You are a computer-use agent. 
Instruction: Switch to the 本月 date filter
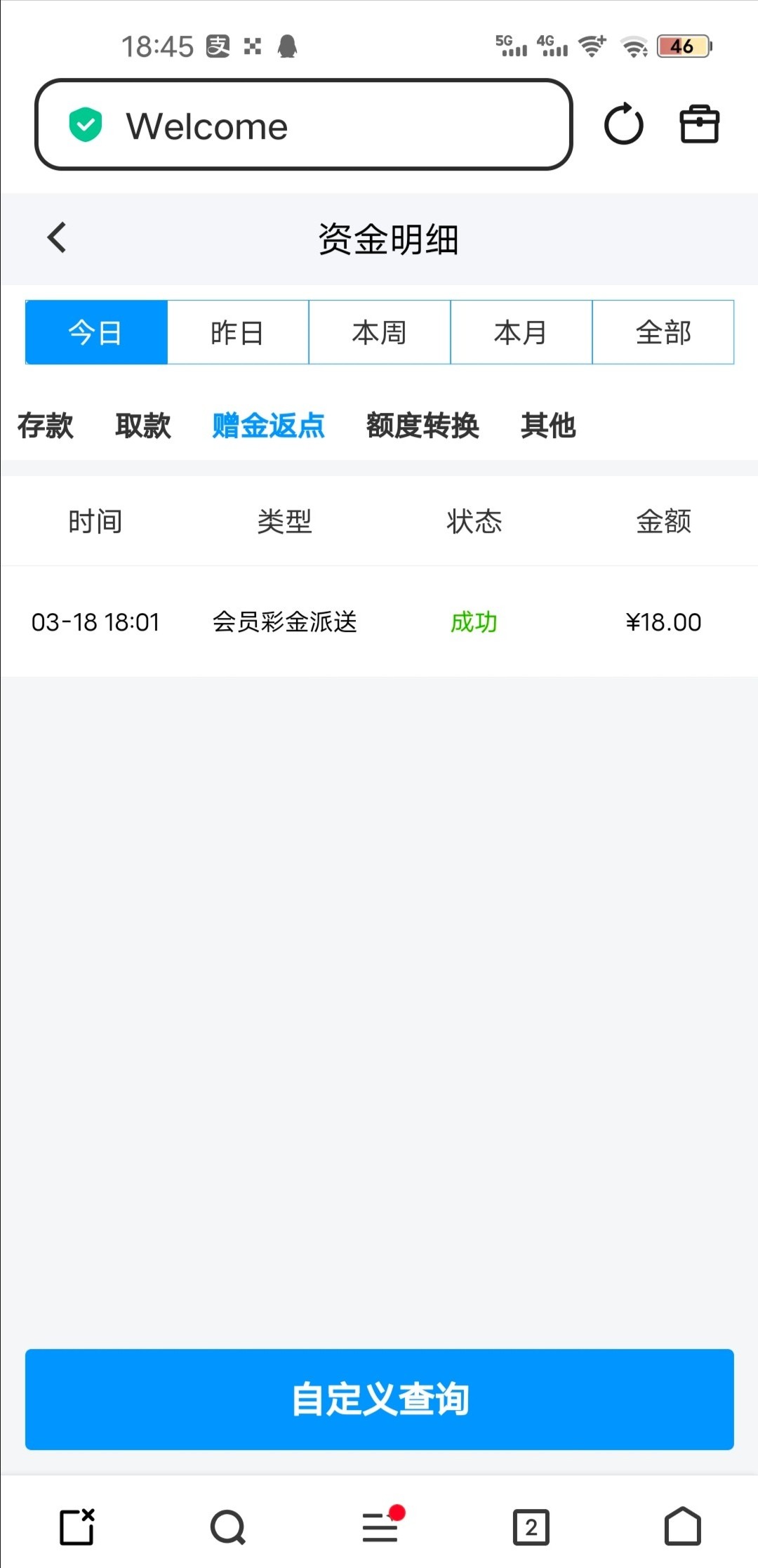tap(521, 332)
